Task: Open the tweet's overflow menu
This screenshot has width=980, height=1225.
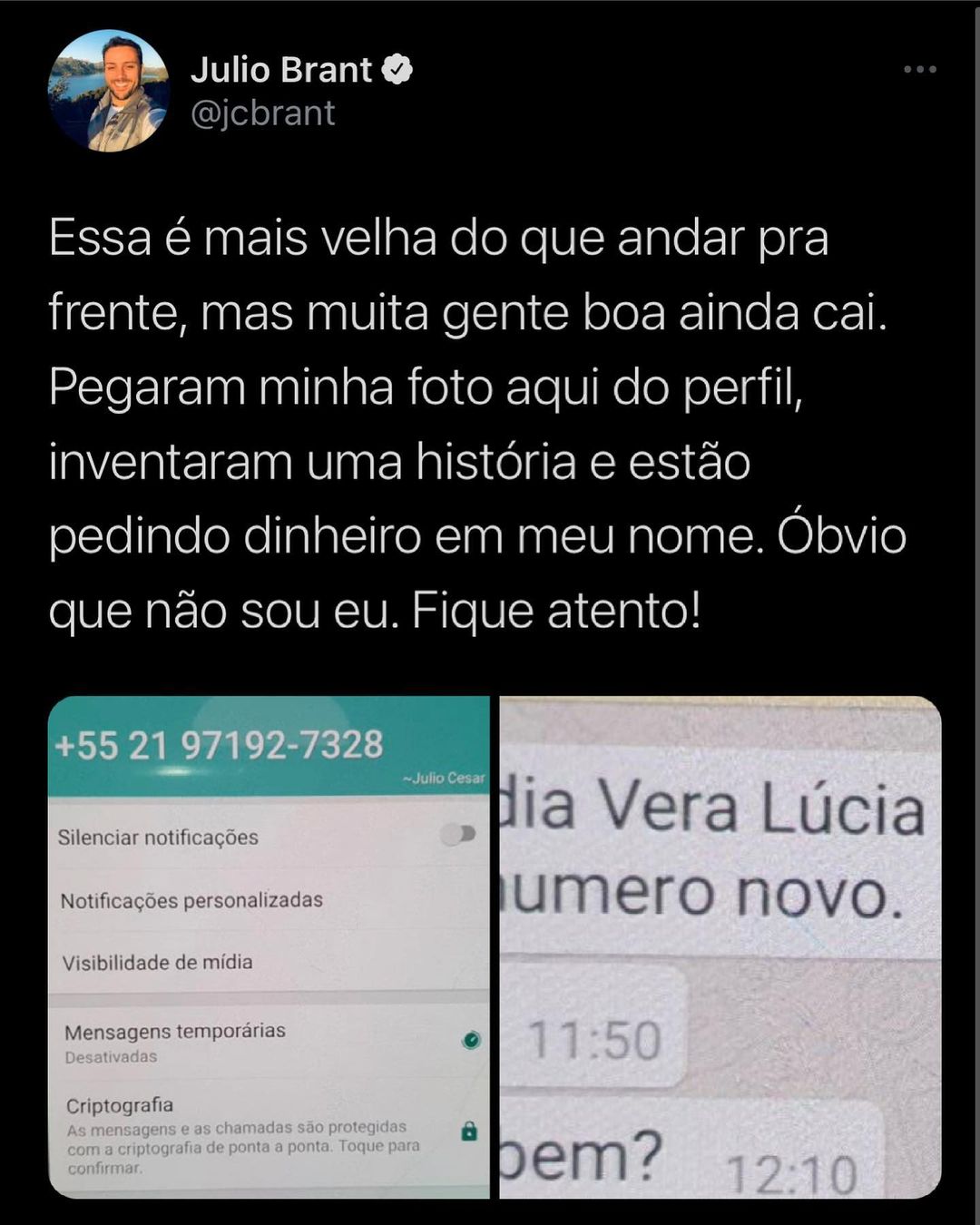Action: pyautogui.click(x=919, y=70)
